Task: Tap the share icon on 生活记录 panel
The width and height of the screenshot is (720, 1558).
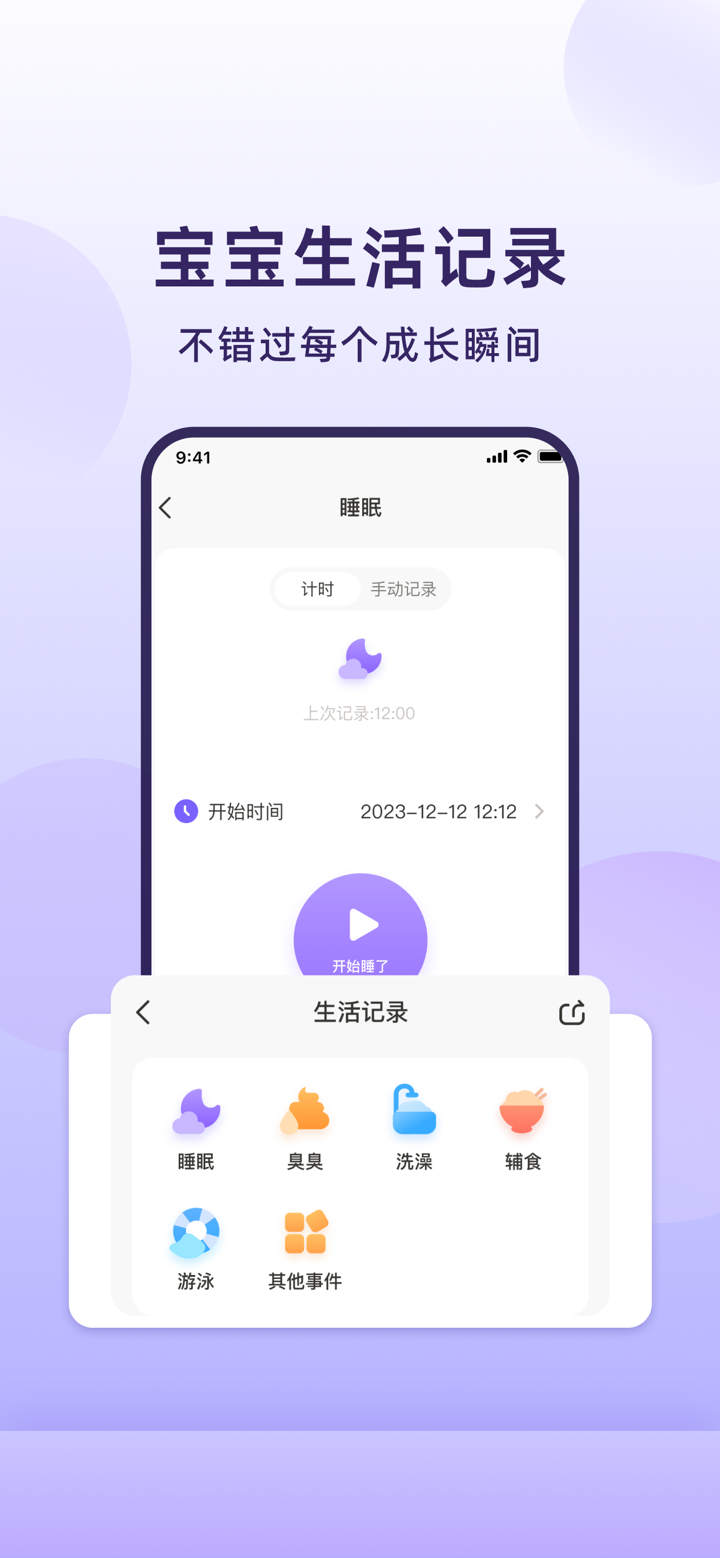Action: (x=571, y=1012)
